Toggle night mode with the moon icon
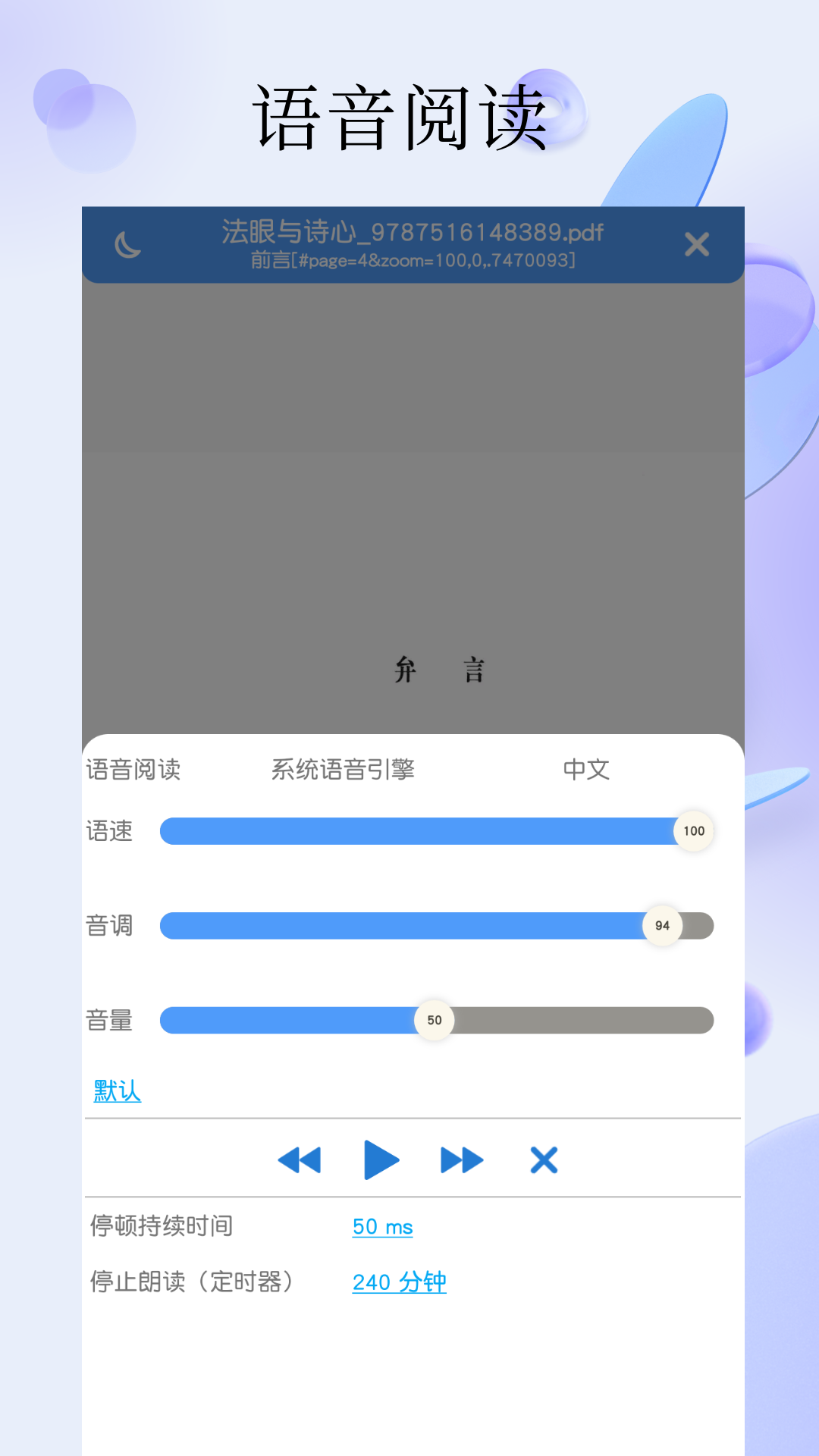The width and height of the screenshot is (819, 1456). click(127, 245)
